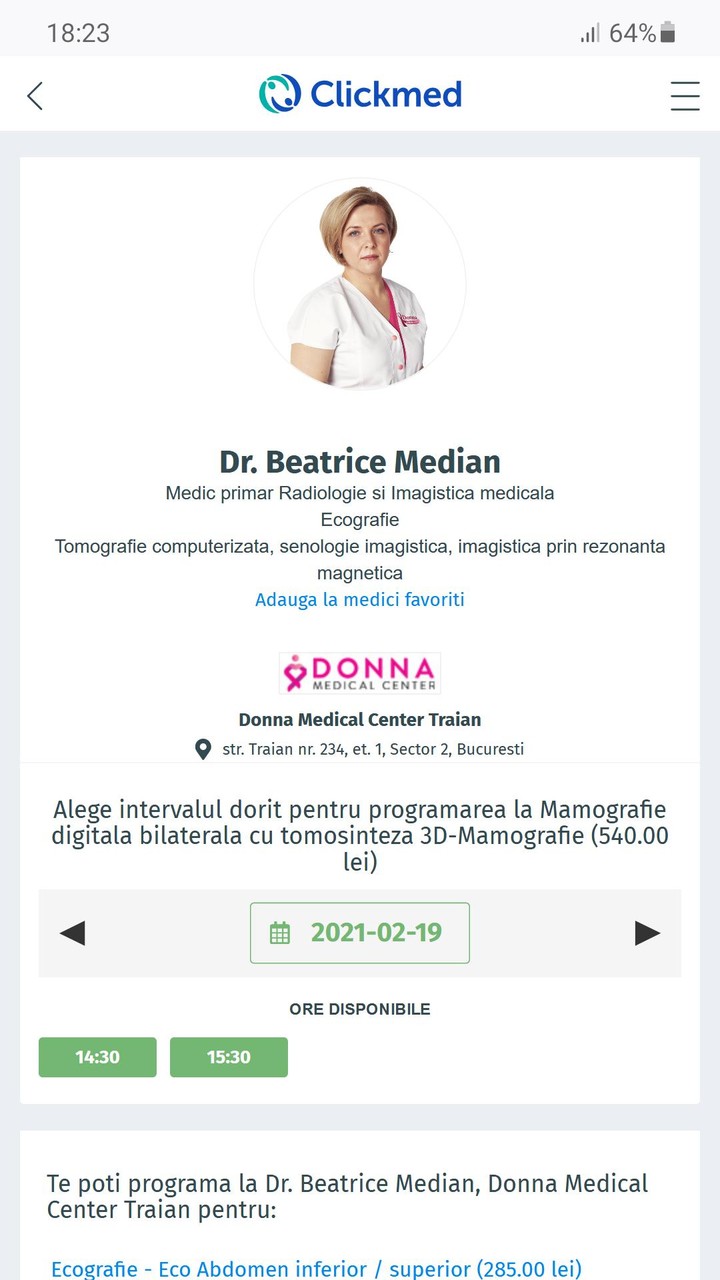Go back using the top-left arrow
Viewport: 720px width, 1280px height.
[x=35, y=96]
